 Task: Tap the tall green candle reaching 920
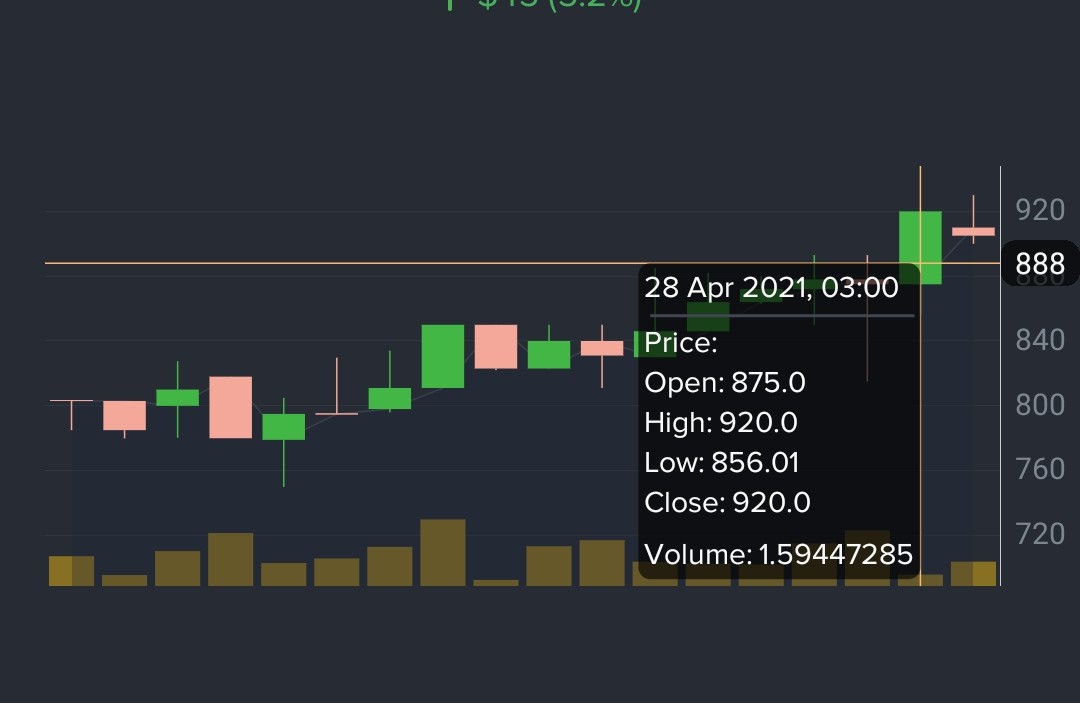[x=920, y=247]
